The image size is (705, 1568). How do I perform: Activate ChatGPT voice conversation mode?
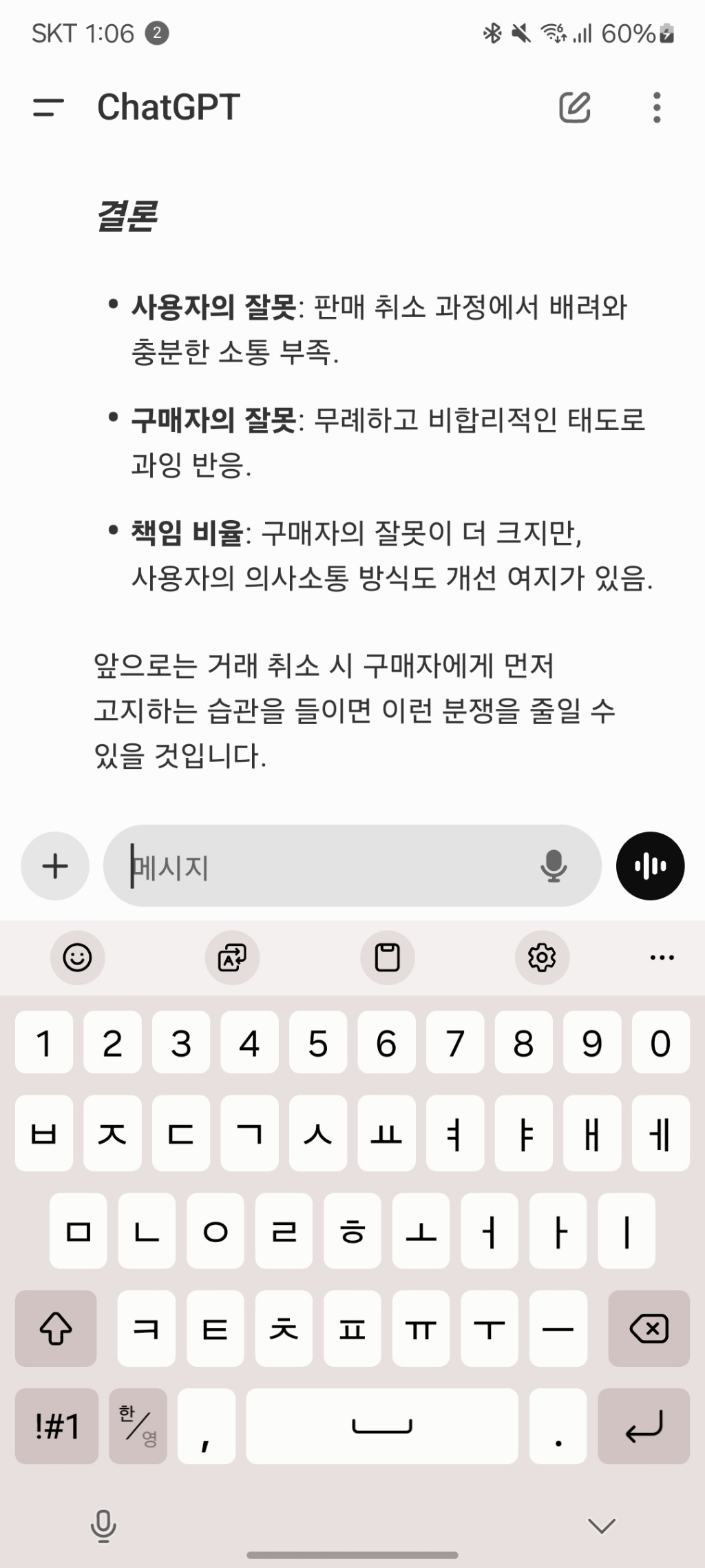point(649,866)
